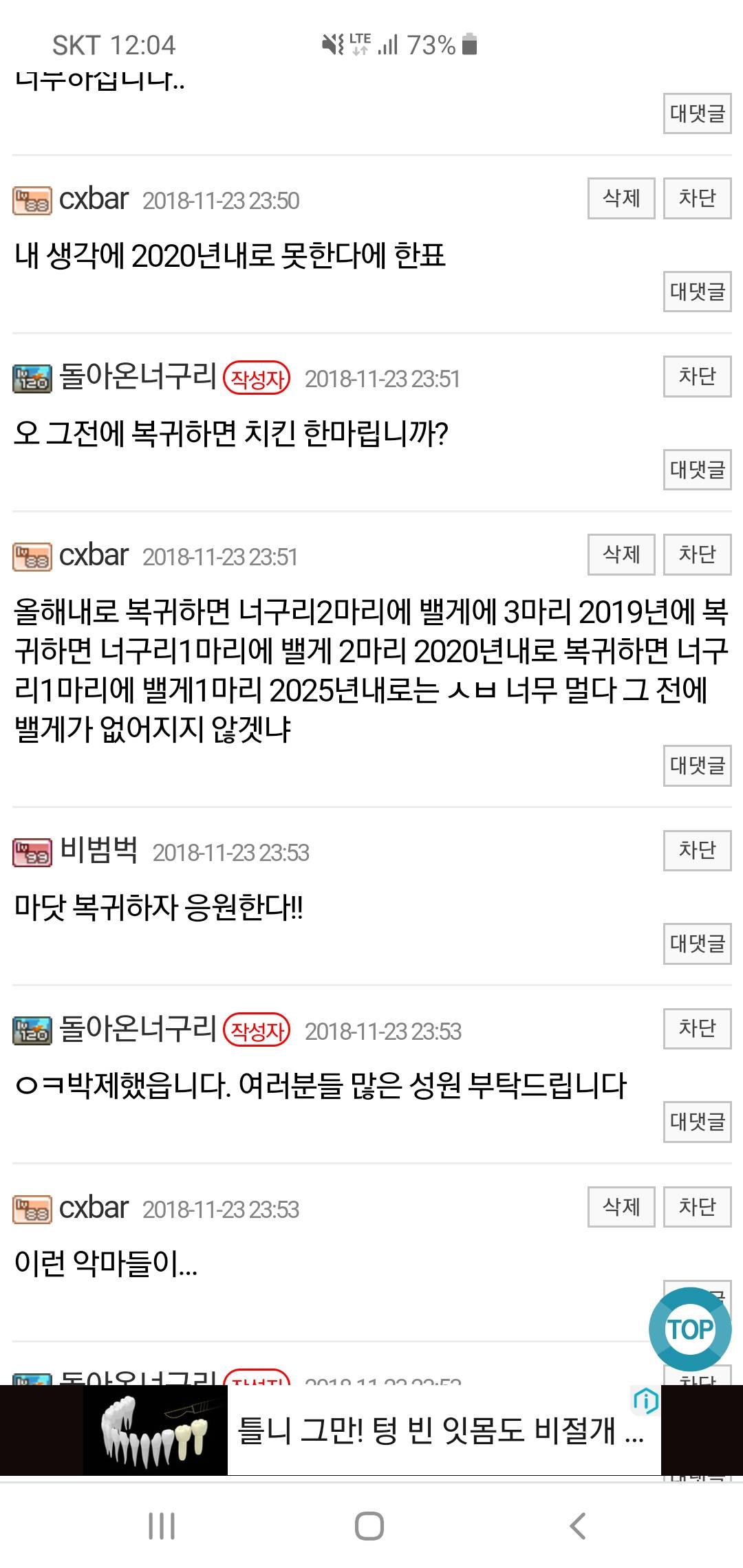Open recent apps from navigation bar

[x=162, y=1525]
